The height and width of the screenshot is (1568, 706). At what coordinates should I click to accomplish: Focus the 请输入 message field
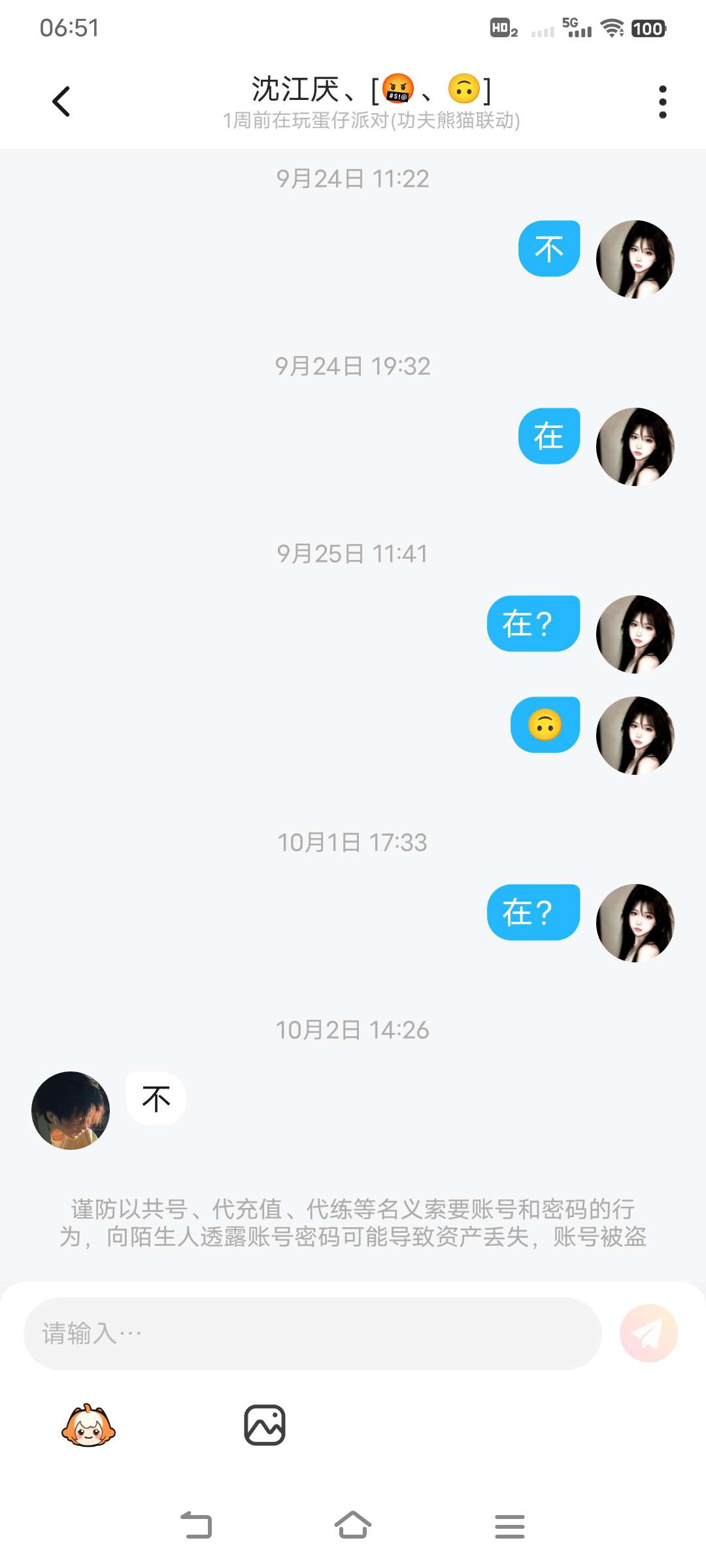tap(312, 1333)
